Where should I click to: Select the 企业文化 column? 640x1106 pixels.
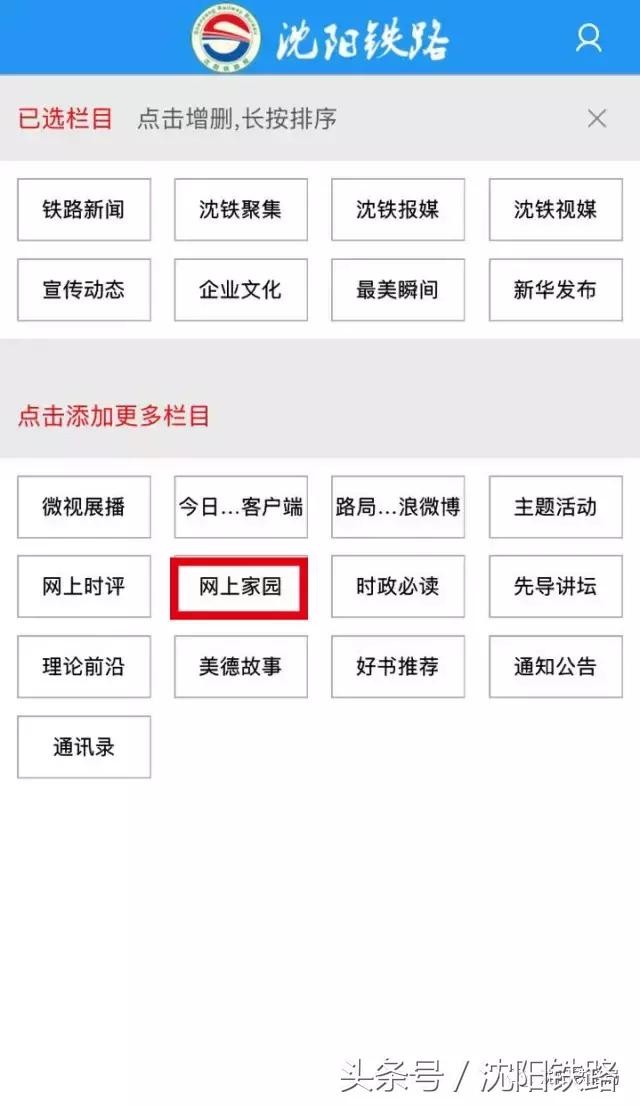click(x=241, y=290)
